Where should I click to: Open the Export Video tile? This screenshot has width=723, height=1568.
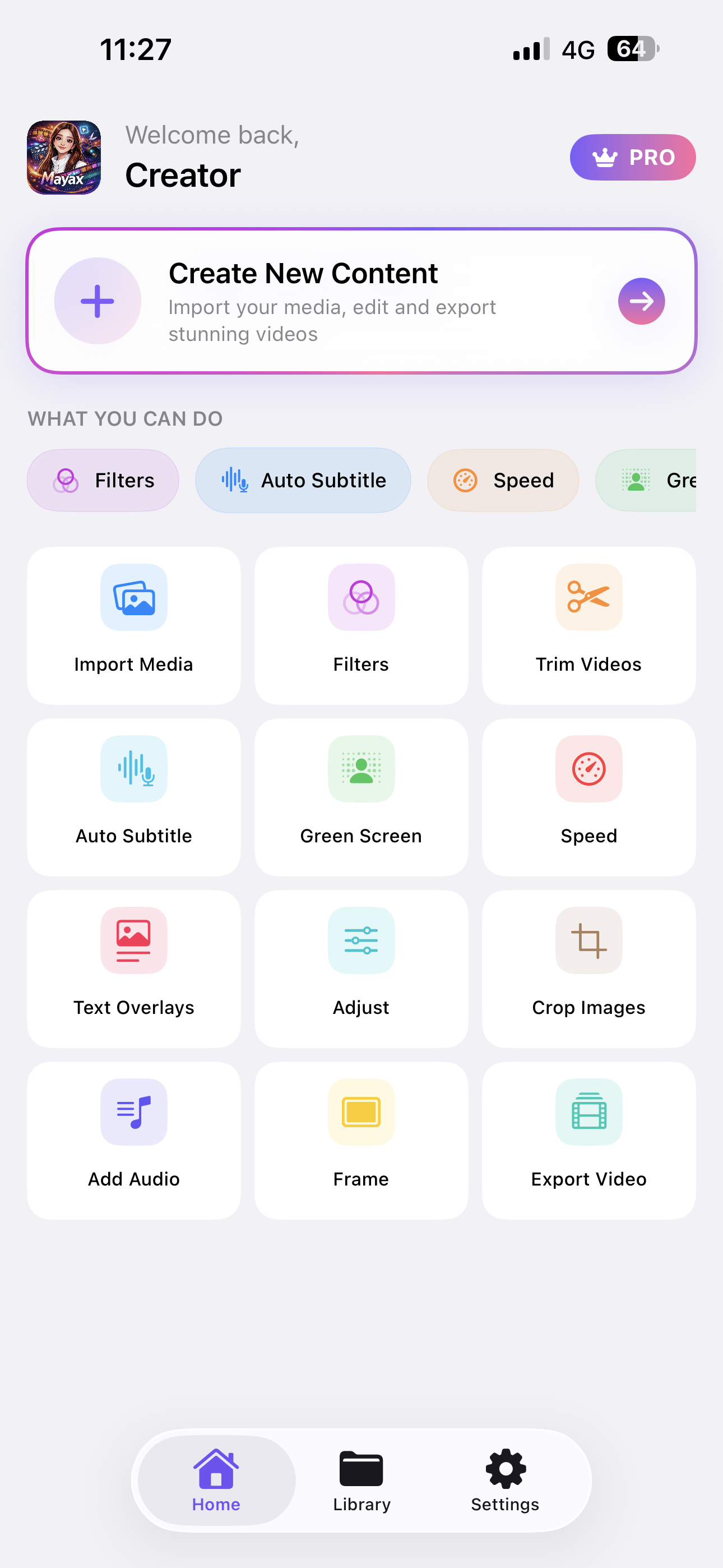(x=588, y=1140)
